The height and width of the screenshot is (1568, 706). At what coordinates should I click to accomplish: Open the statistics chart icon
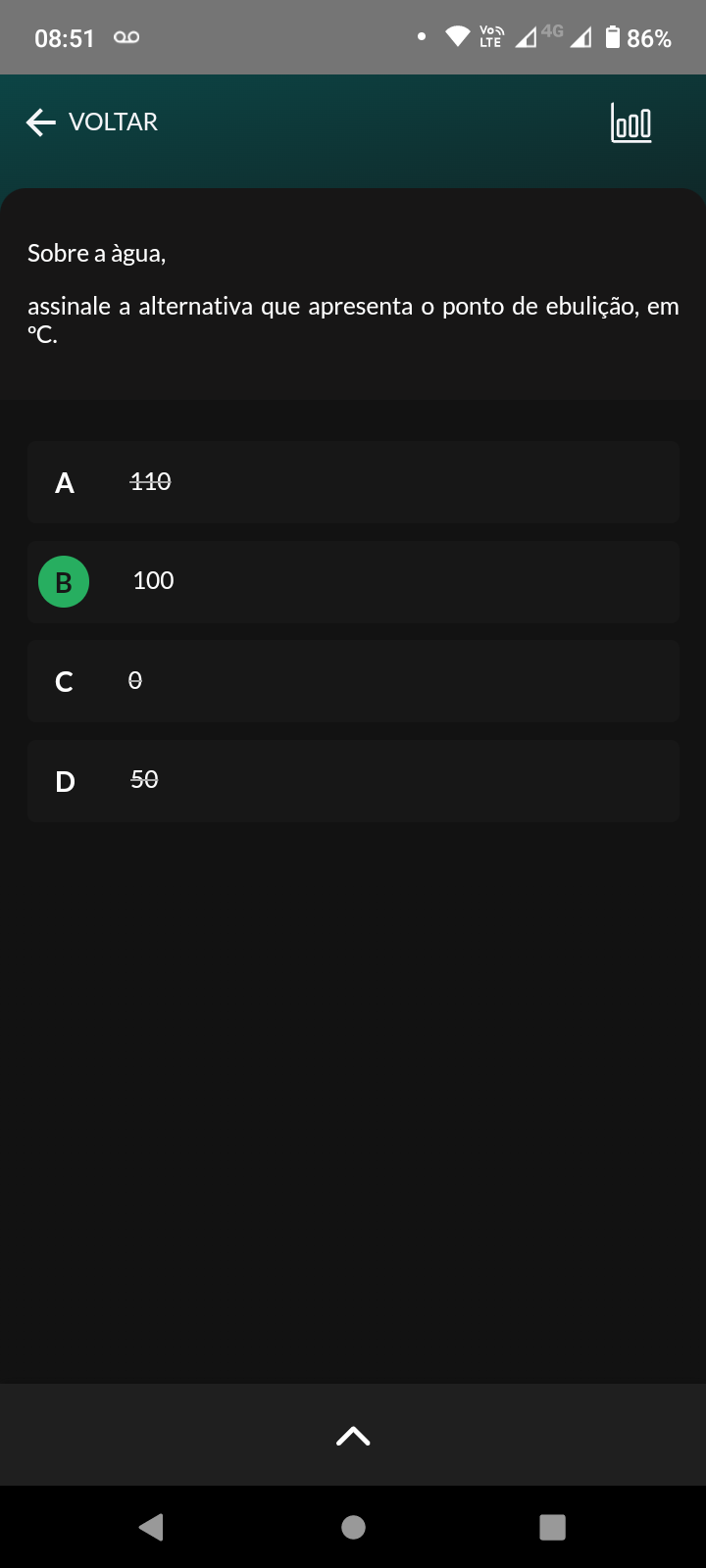pos(630,123)
